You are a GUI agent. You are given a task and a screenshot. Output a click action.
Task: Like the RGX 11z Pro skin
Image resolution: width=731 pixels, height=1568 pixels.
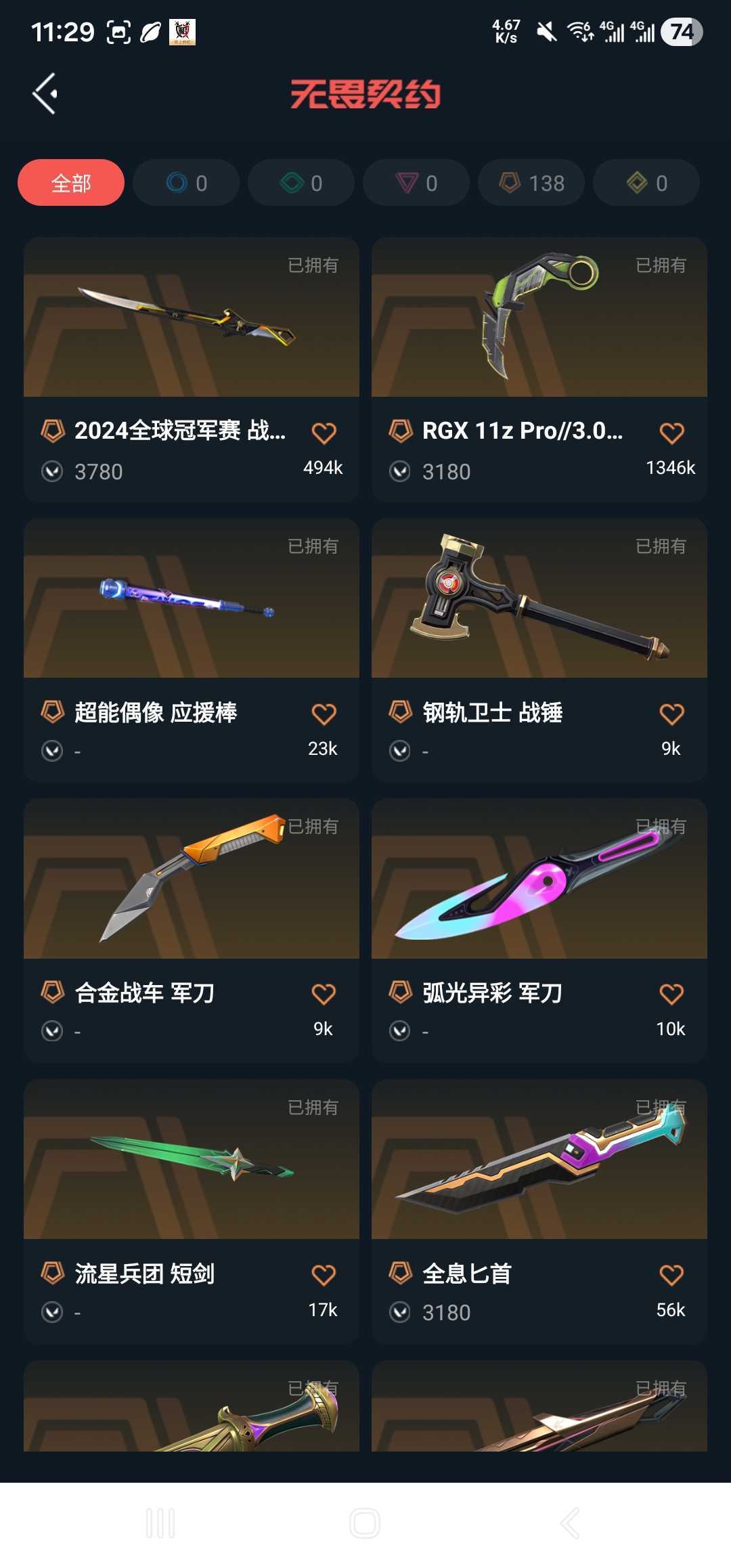tap(671, 433)
